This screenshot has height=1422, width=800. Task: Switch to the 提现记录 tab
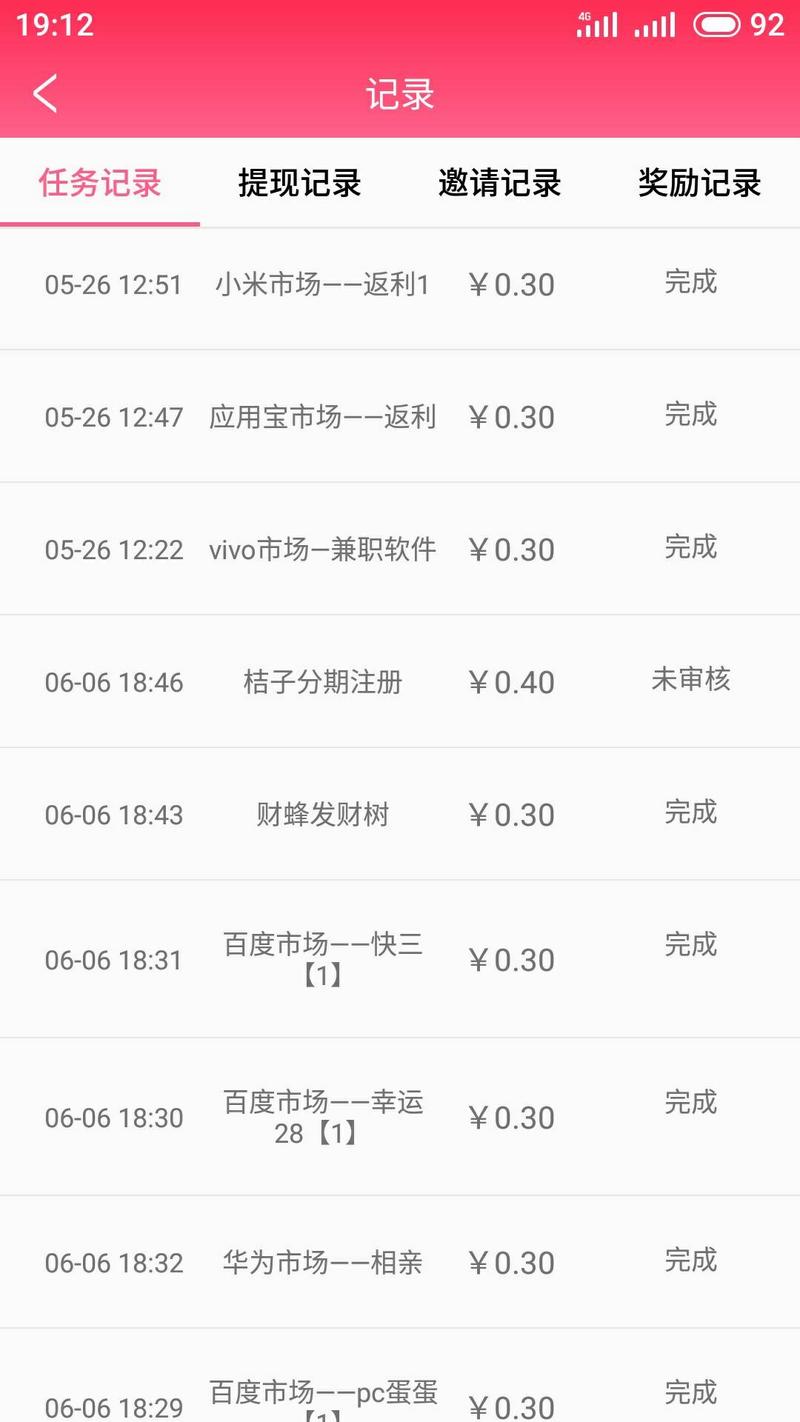tap(299, 184)
